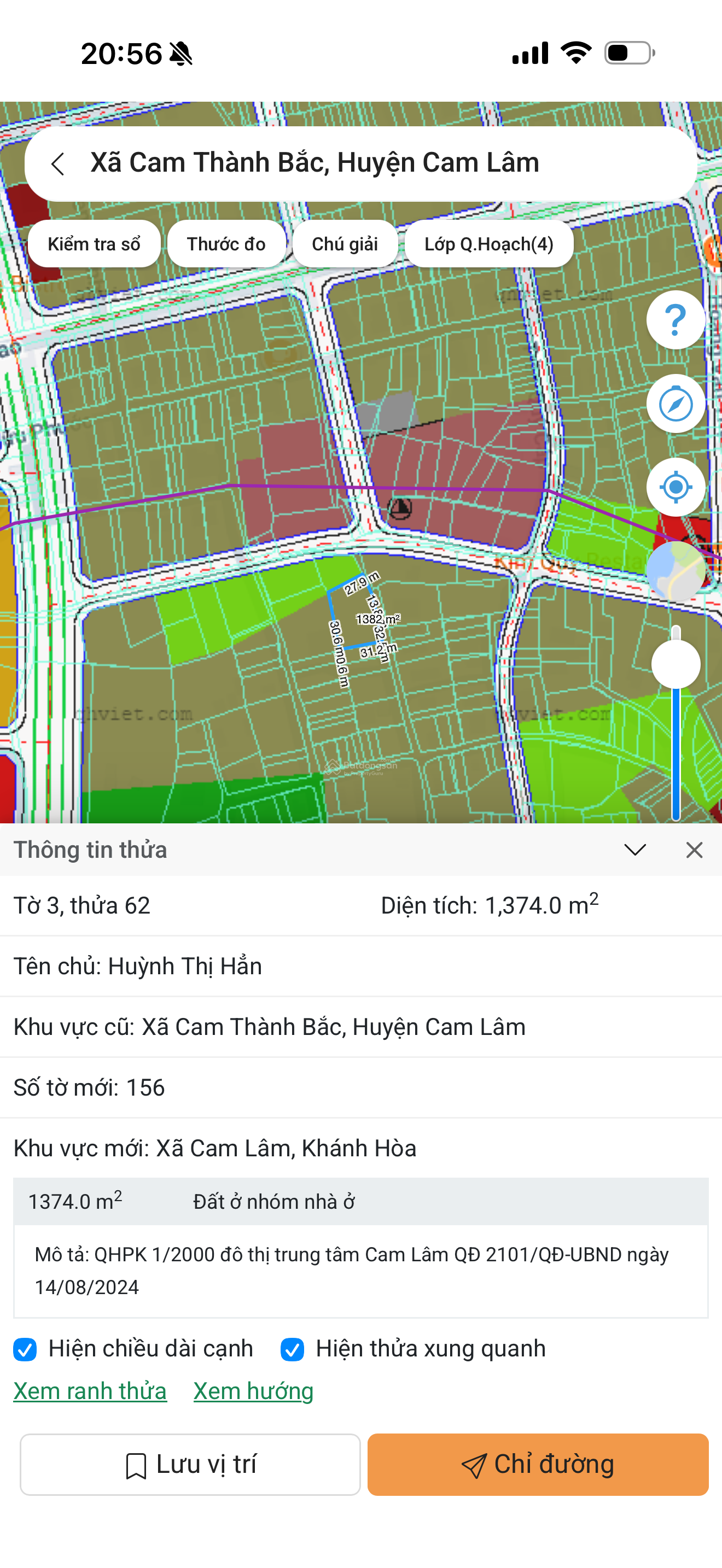This screenshot has height=1568, width=722.
Task: Expand the Chú giải legend panel
Action: (x=345, y=243)
